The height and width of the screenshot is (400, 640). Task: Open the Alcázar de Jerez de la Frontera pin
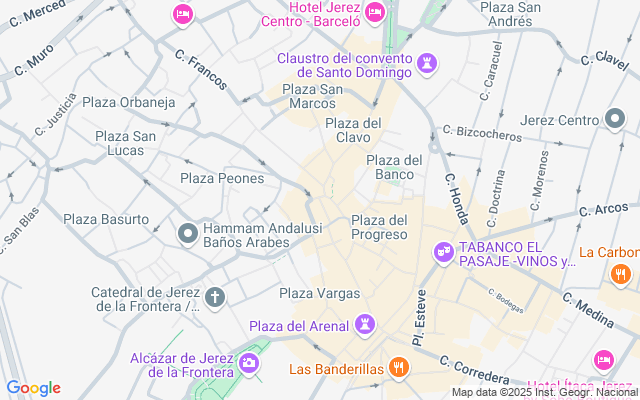249,364
